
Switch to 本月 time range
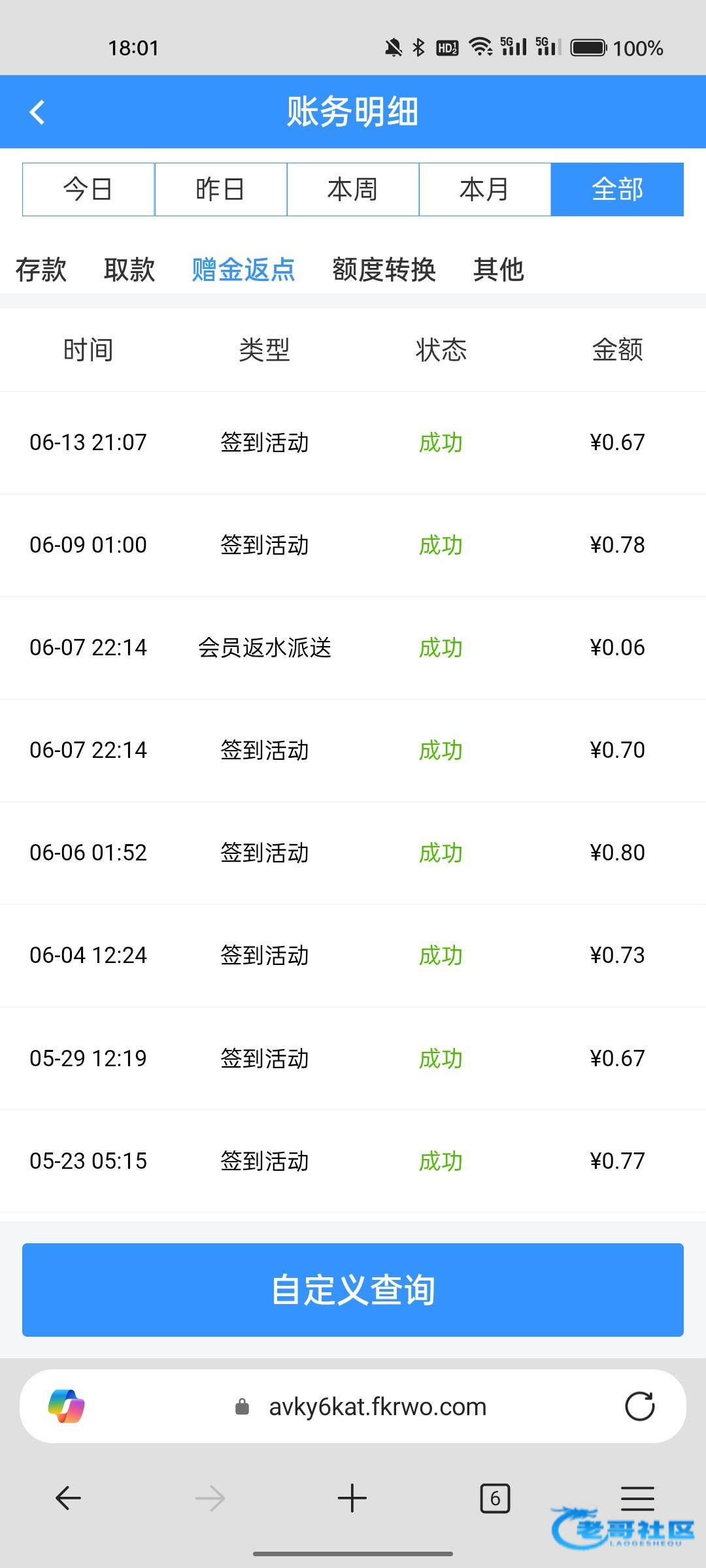coord(484,189)
